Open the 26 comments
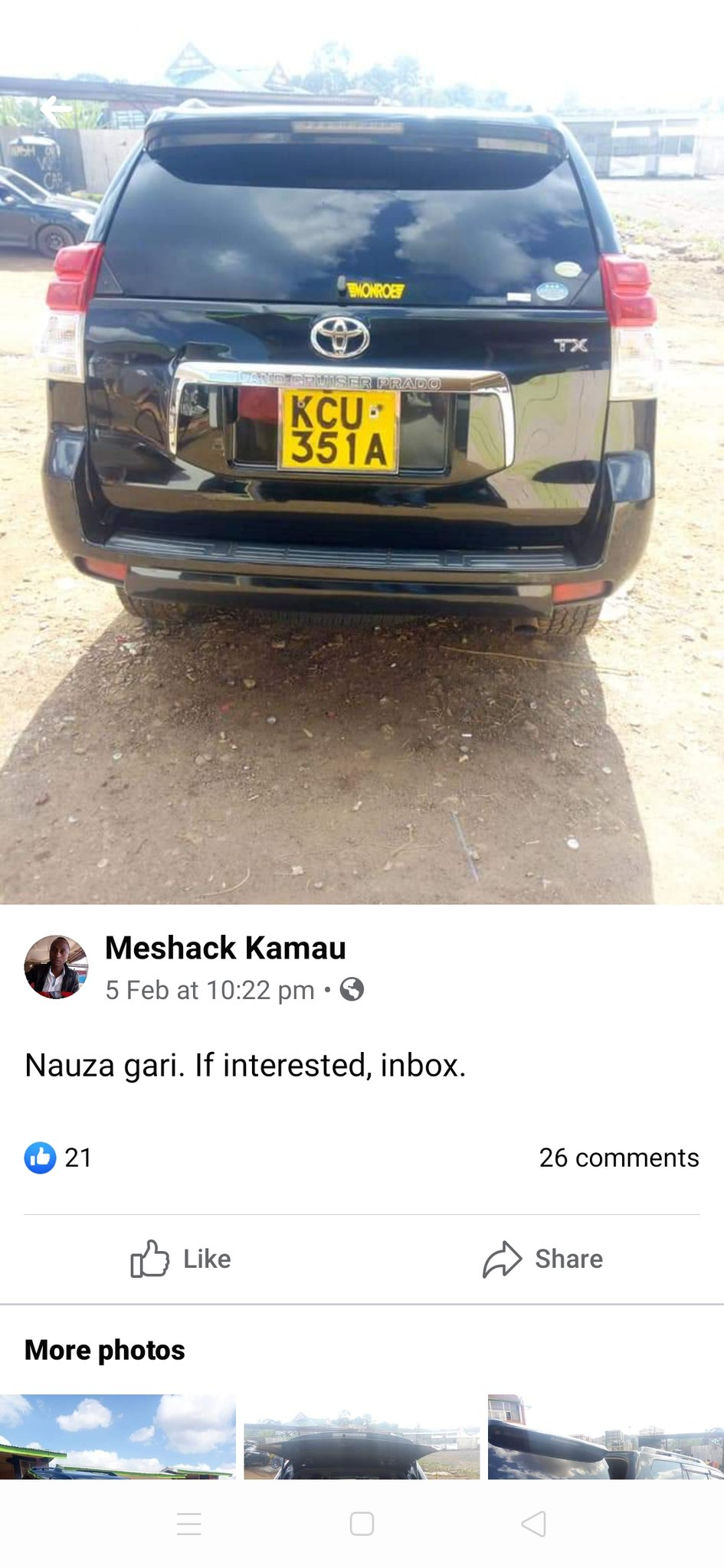This screenshot has height=1568, width=724. 618,1158
